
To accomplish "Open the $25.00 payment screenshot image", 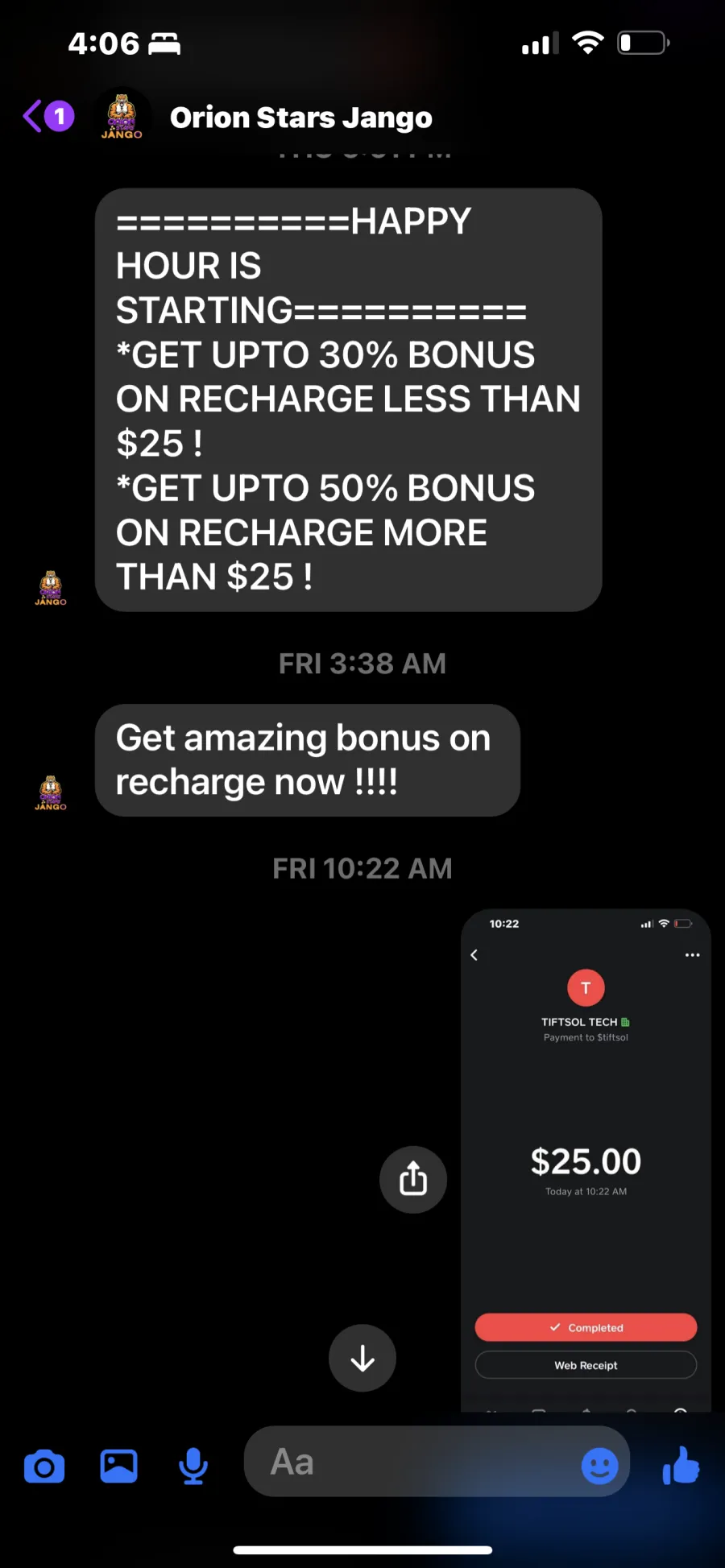I will [586, 1160].
